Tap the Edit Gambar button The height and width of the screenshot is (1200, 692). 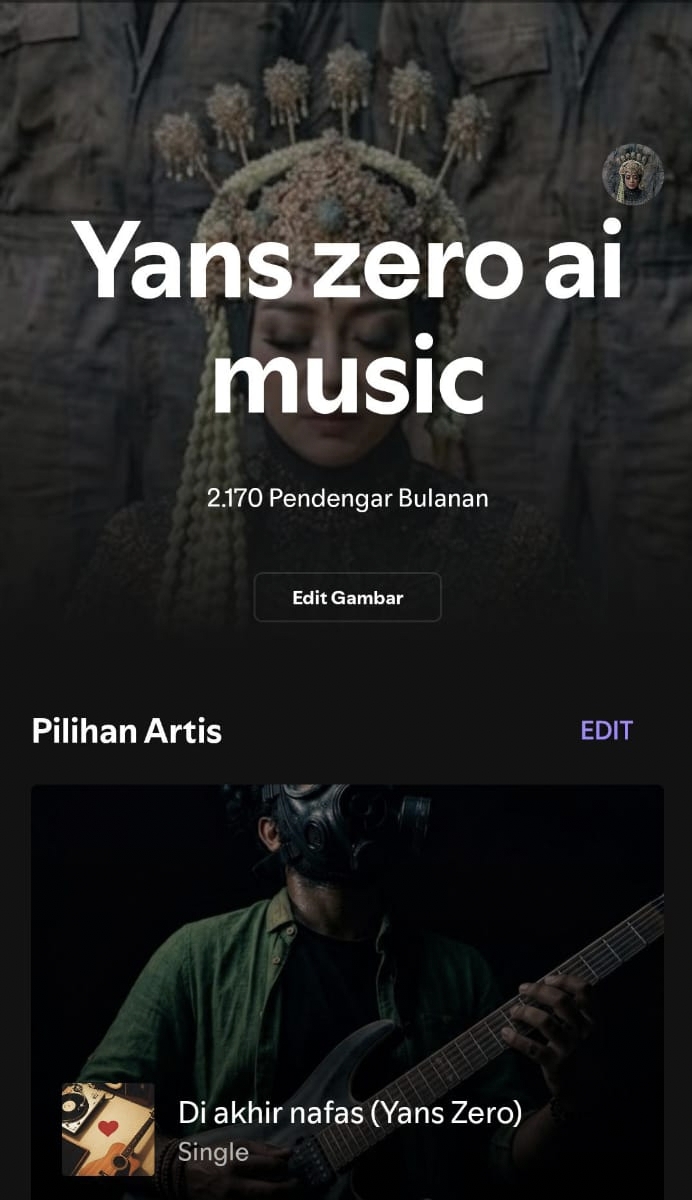pyautogui.click(x=347, y=597)
